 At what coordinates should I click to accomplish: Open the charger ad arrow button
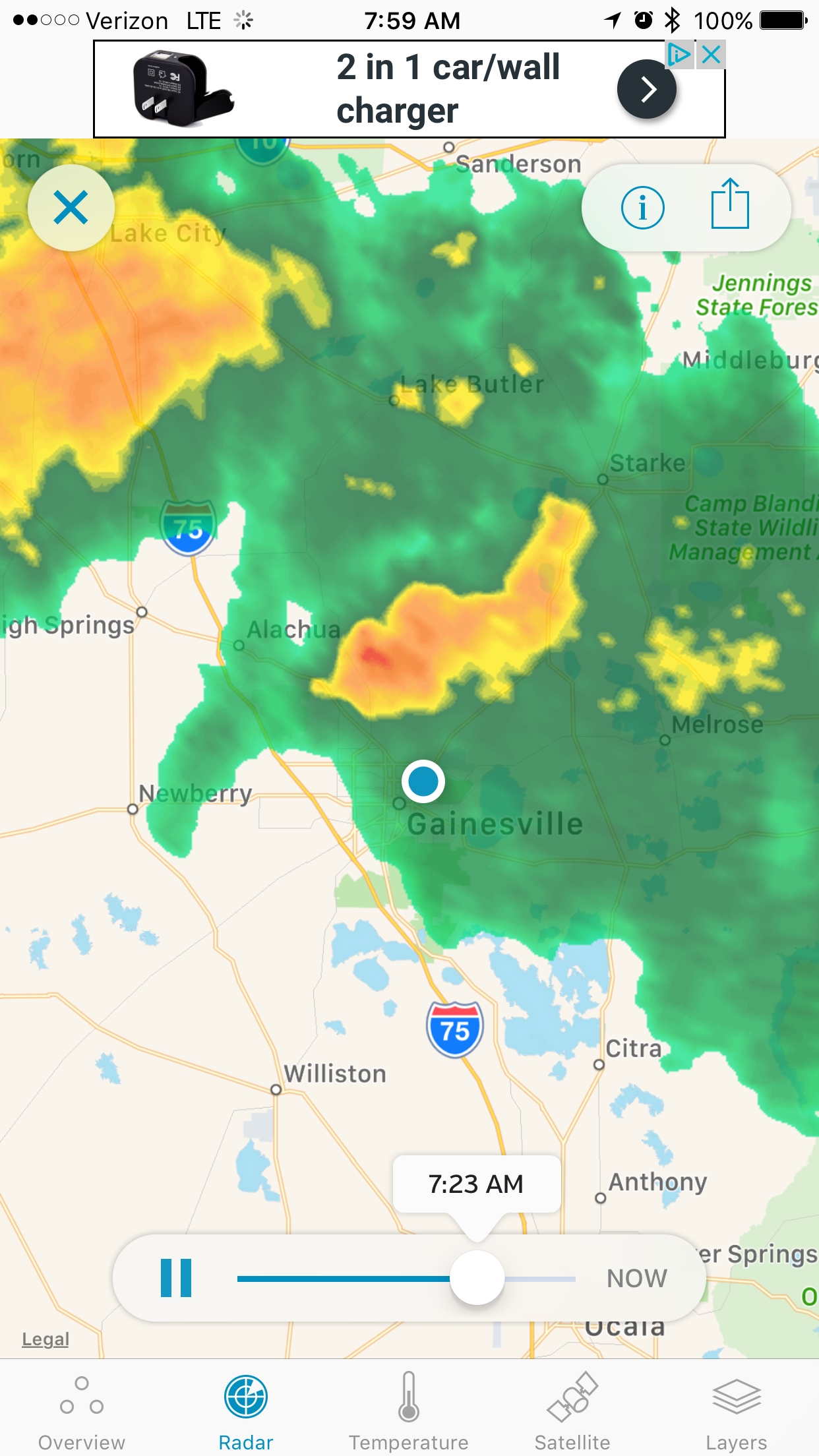(x=646, y=89)
